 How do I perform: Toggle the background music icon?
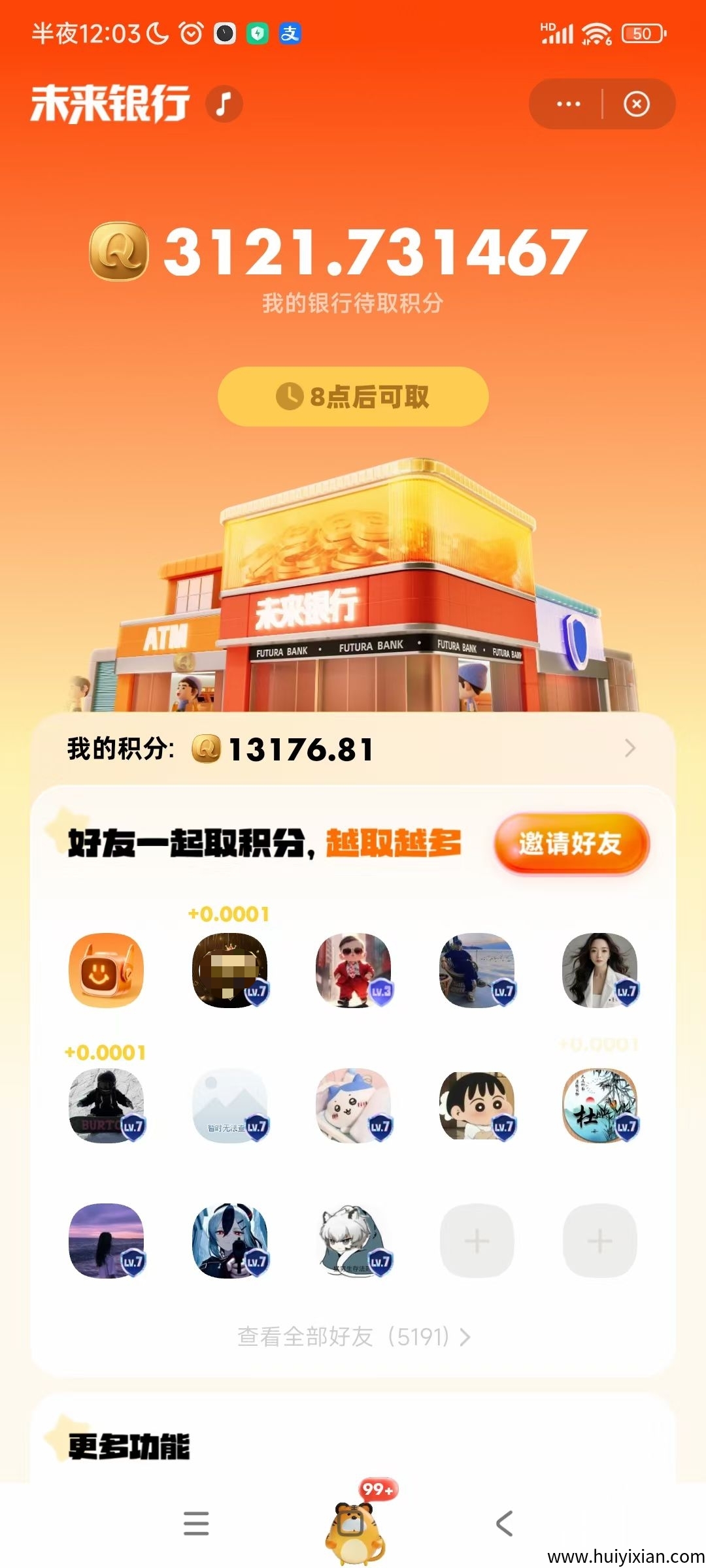(x=224, y=104)
